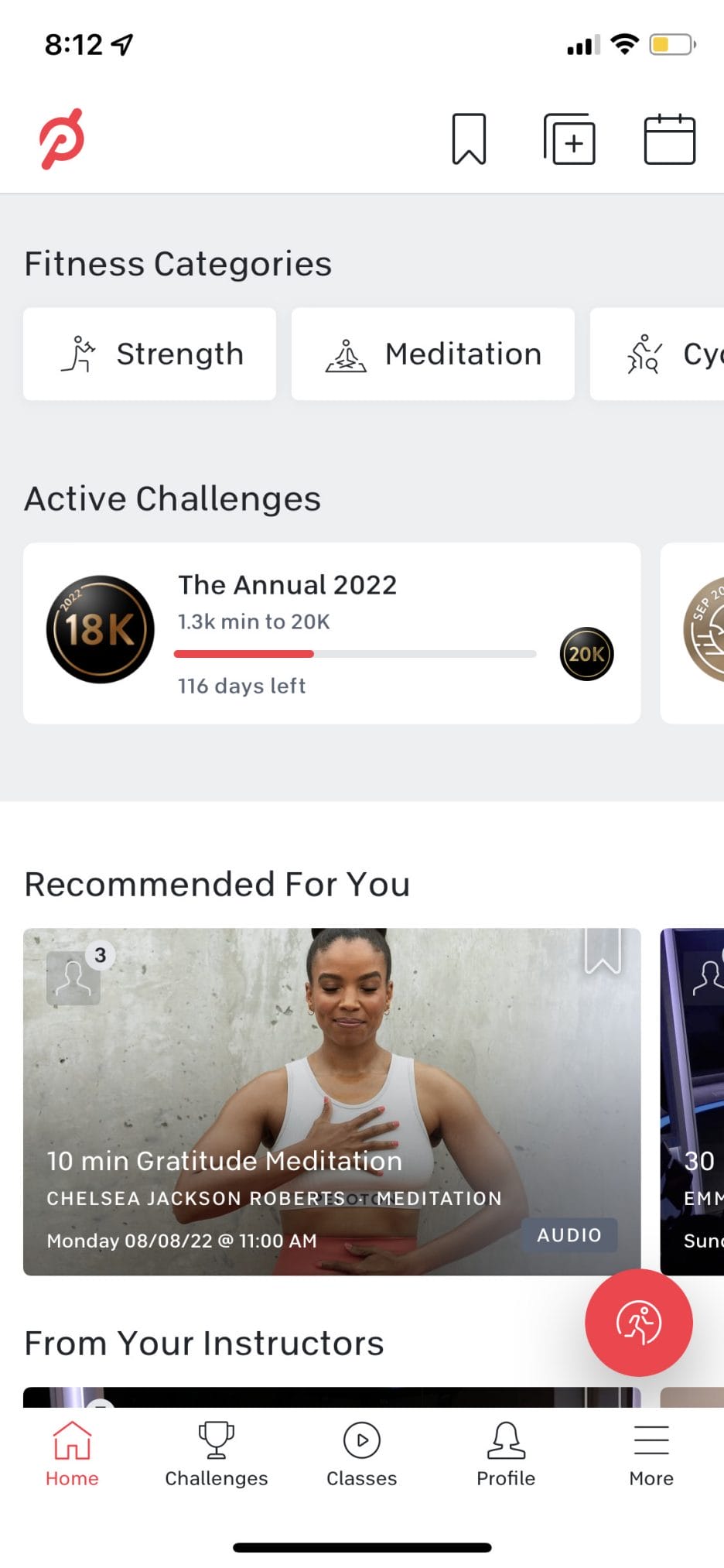Go to the Profile tab
The height and width of the screenshot is (1568, 724).
(506, 1454)
